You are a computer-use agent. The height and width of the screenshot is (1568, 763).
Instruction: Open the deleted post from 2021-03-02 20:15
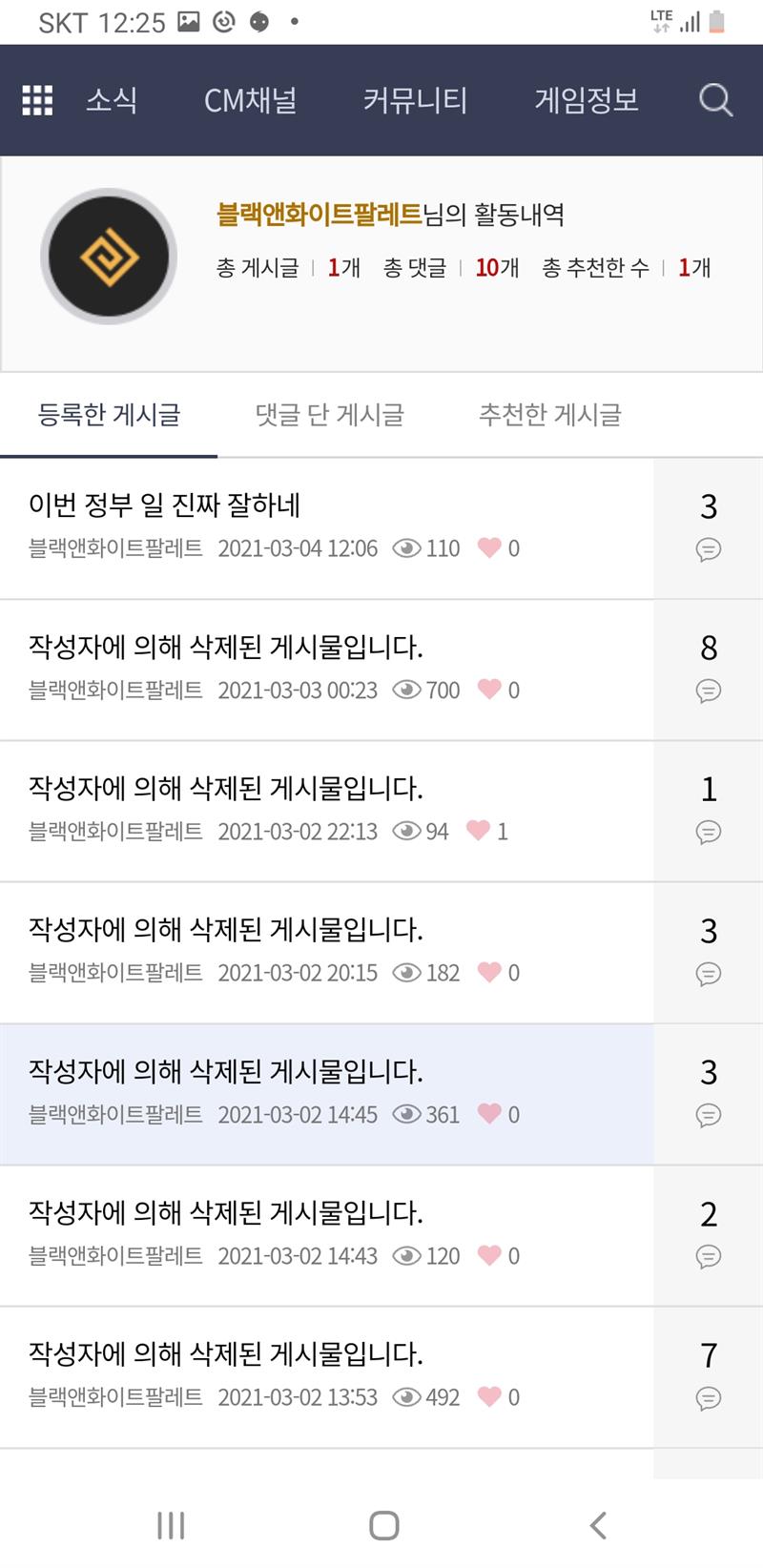(x=226, y=930)
